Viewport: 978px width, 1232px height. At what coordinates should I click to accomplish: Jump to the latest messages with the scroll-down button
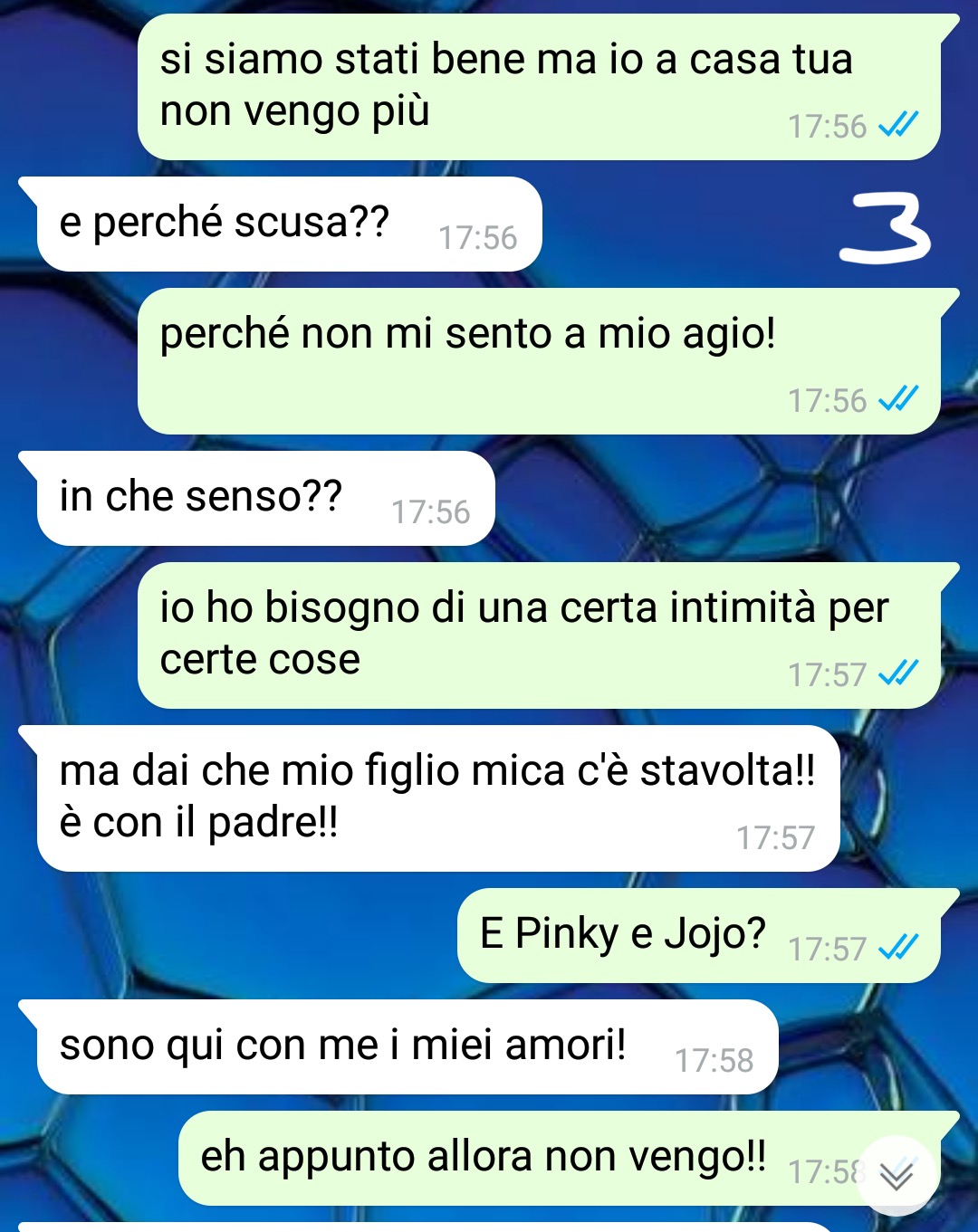(896, 1174)
